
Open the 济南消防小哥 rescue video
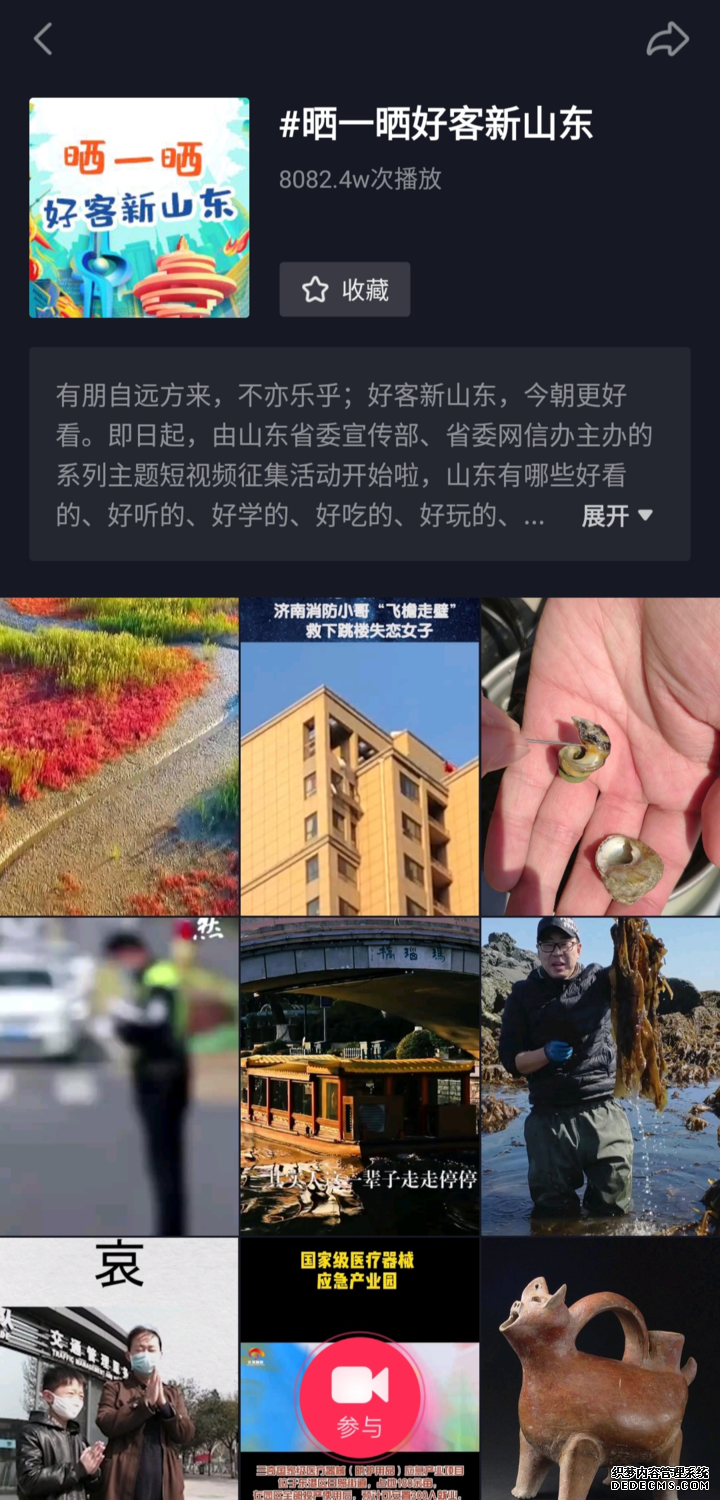pyautogui.click(x=360, y=756)
